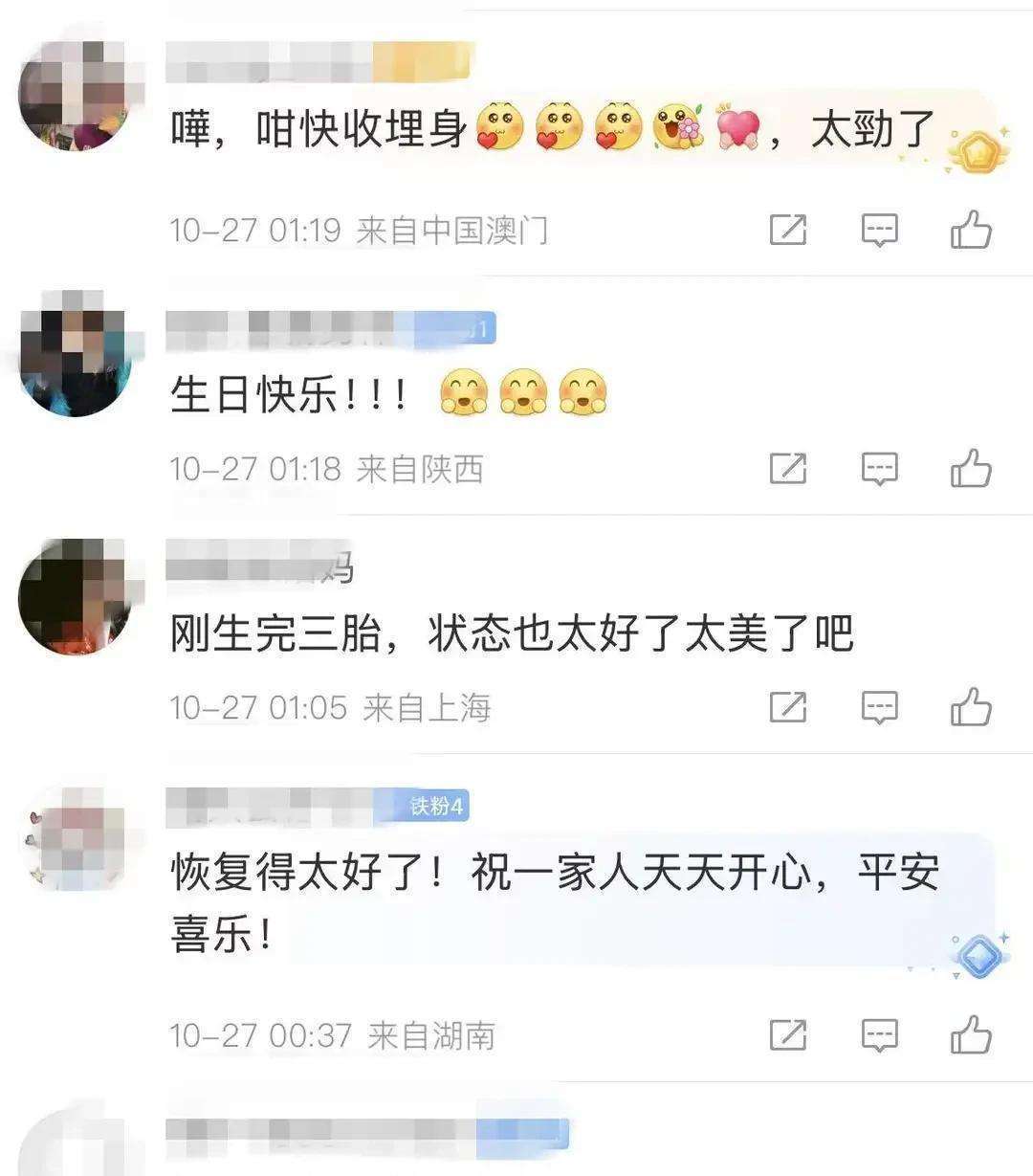Forward the 刚生完三胎 comment
The width and height of the screenshot is (1033, 1176).
pos(788,707)
